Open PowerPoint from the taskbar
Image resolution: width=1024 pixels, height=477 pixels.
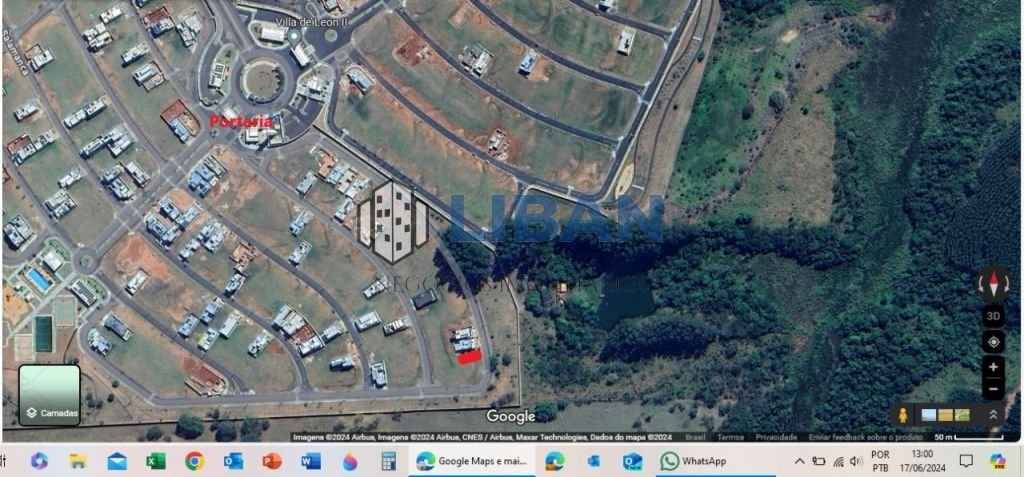click(x=272, y=461)
